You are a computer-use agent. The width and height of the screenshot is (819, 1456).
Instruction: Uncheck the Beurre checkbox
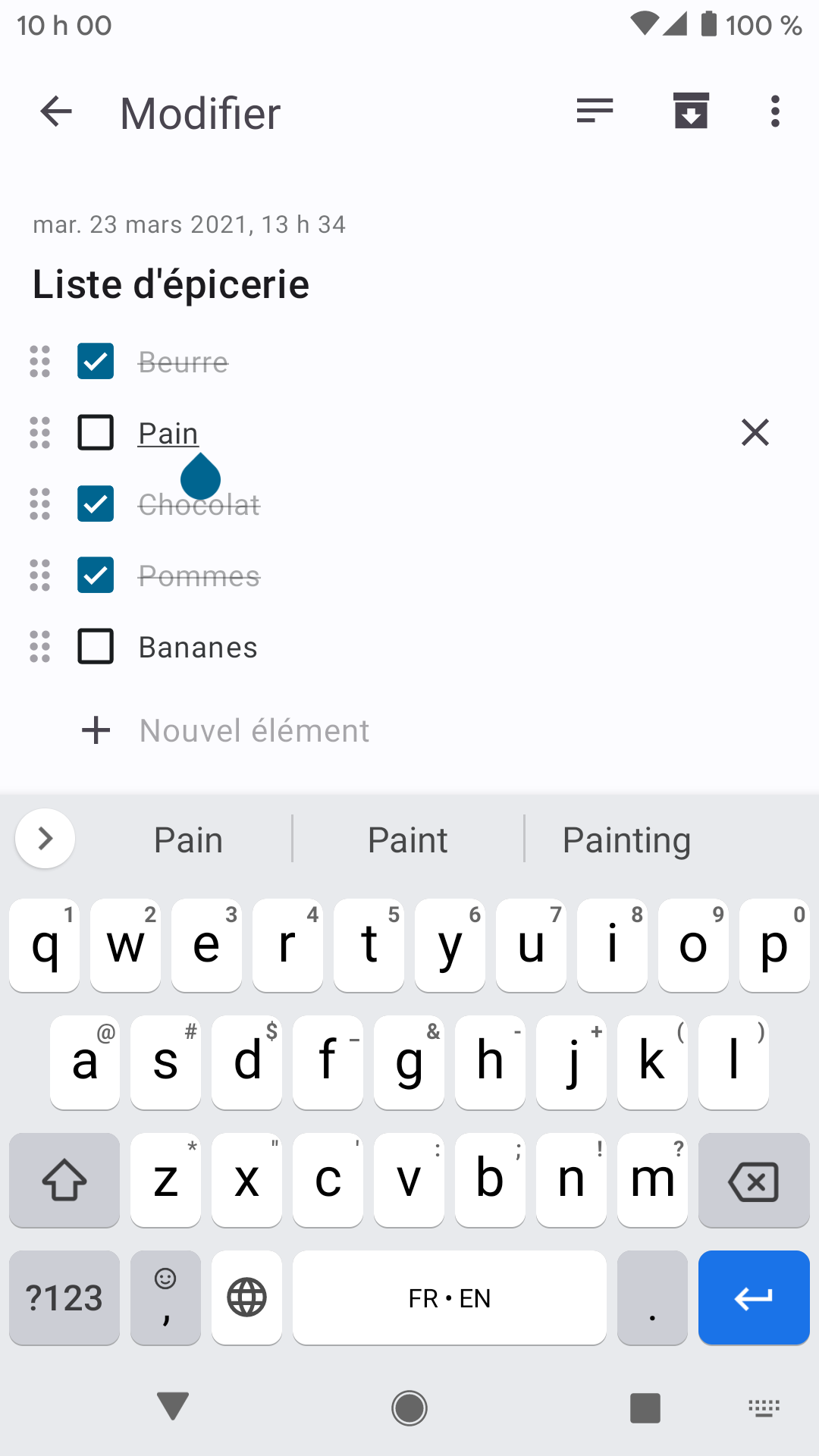coord(96,362)
